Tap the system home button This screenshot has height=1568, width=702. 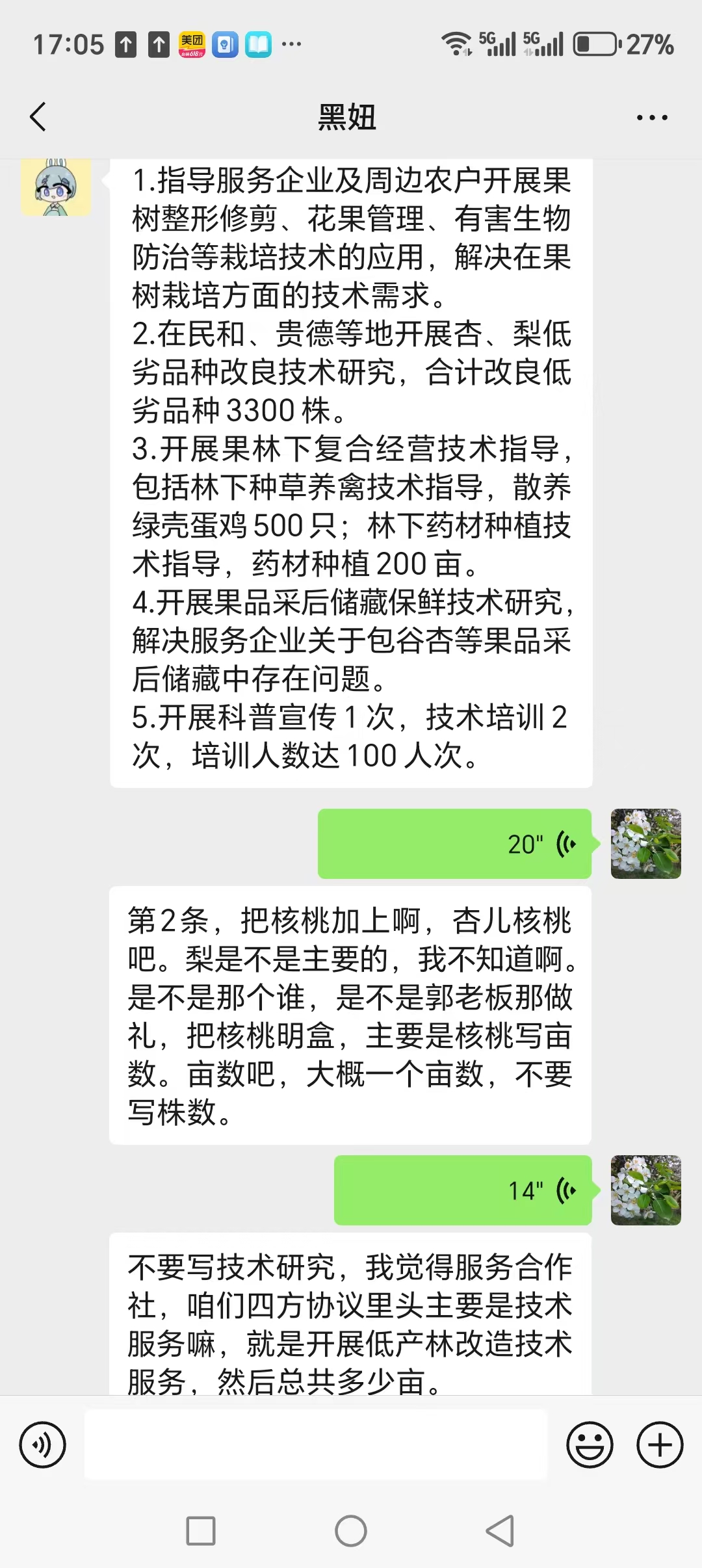[x=351, y=1531]
